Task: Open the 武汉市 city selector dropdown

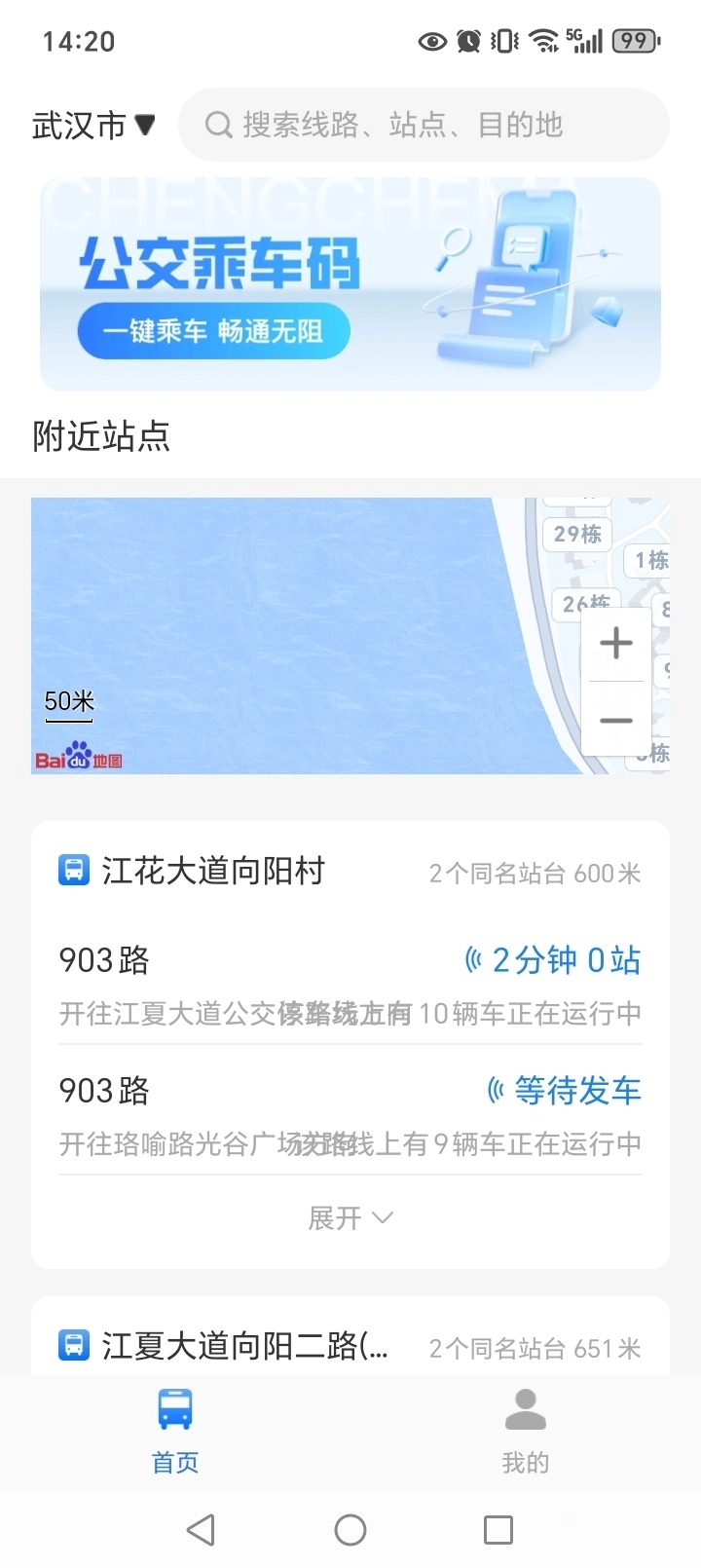Action: [x=93, y=125]
